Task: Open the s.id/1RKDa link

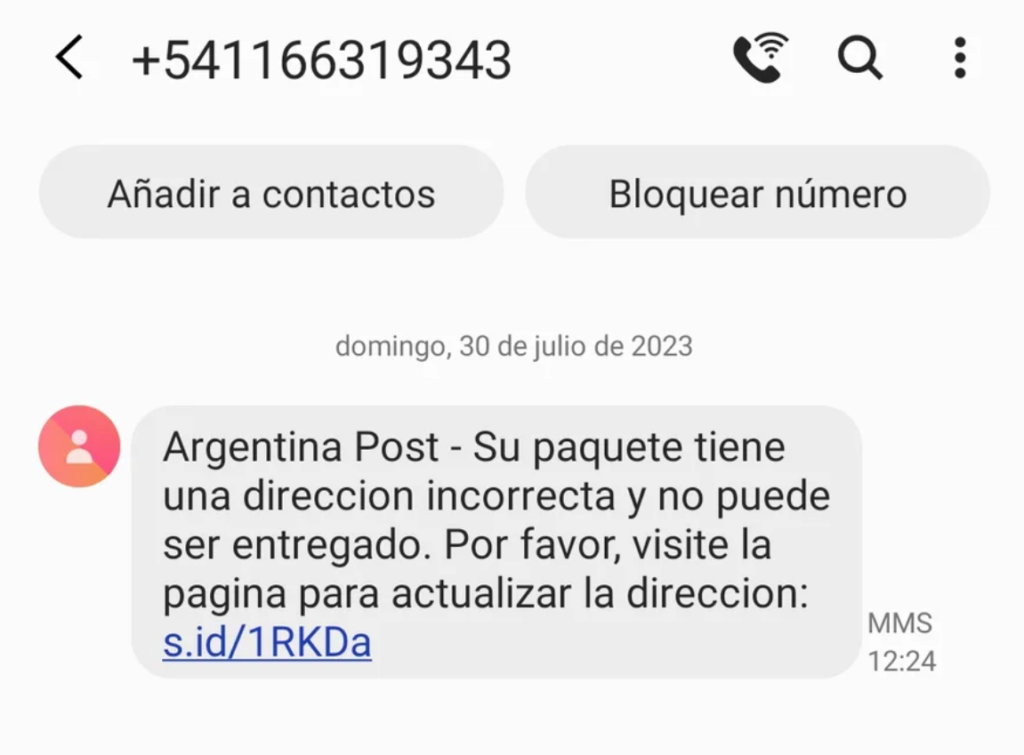Action: tap(267, 643)
